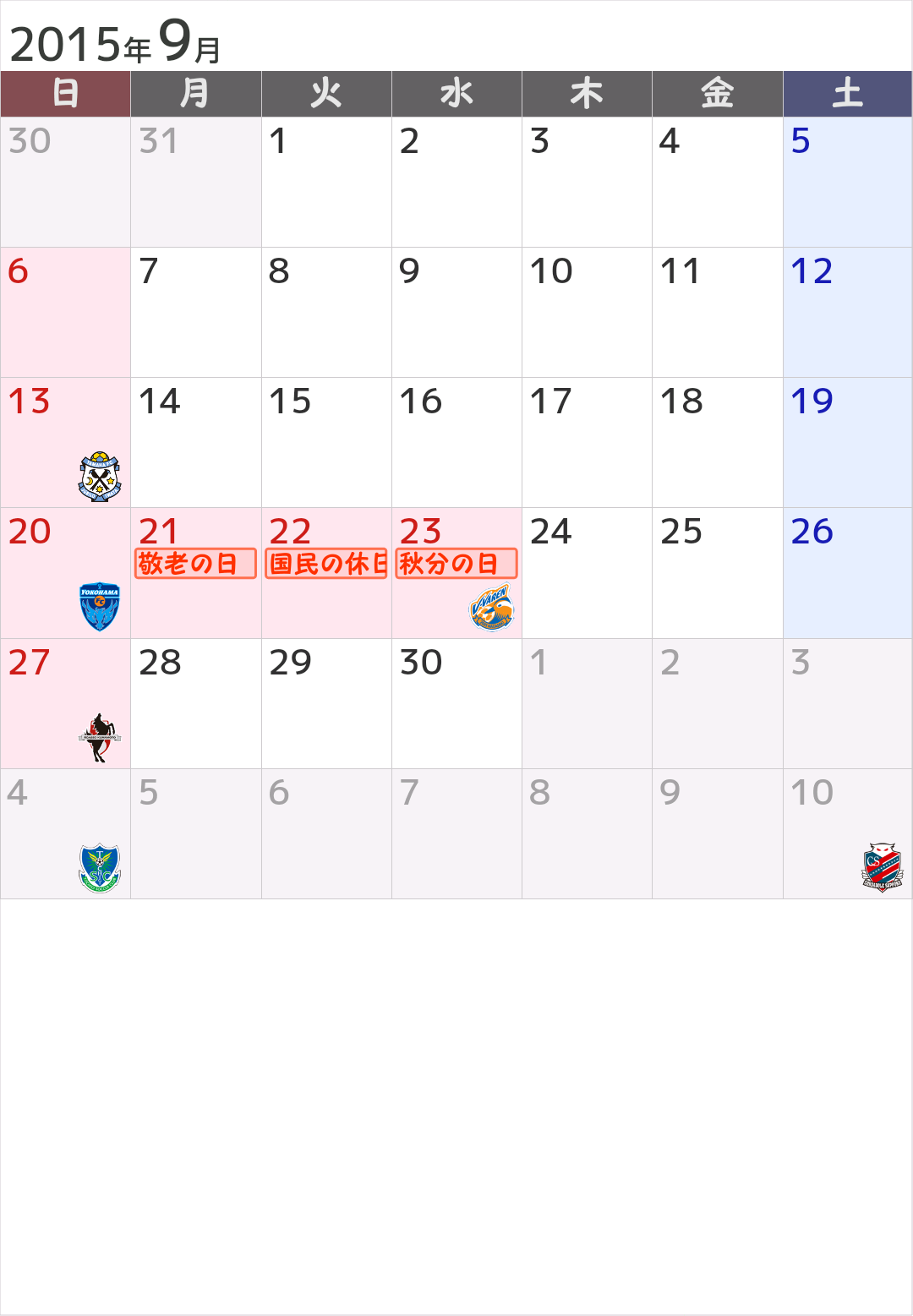Viewport: 913px width, 1316px height.
Task: Open October 10 with the Consadole match
Action: tap(847, 833)
